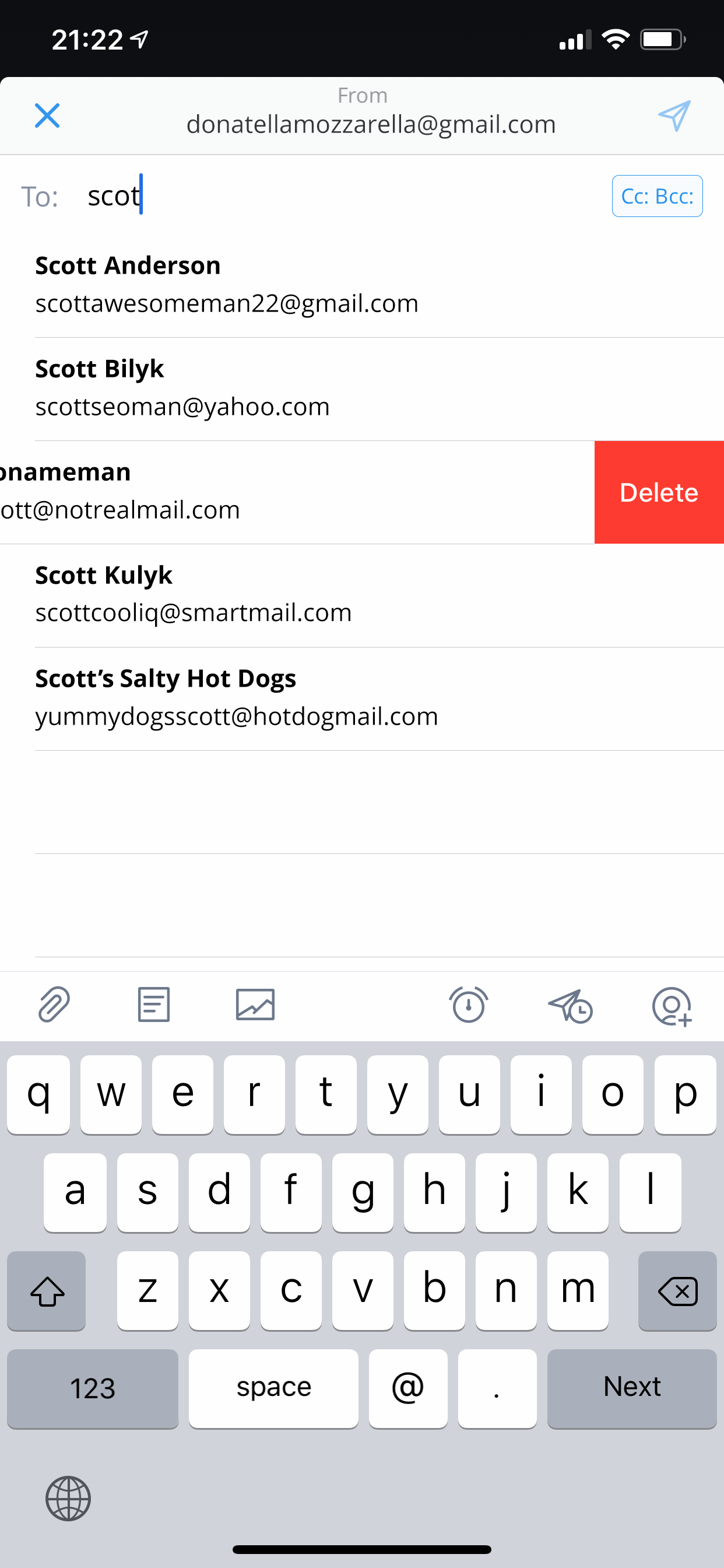This screenshot has width=724, height=1568.
Task: Insert a photo via the image icon
Action: (255, 1005)
